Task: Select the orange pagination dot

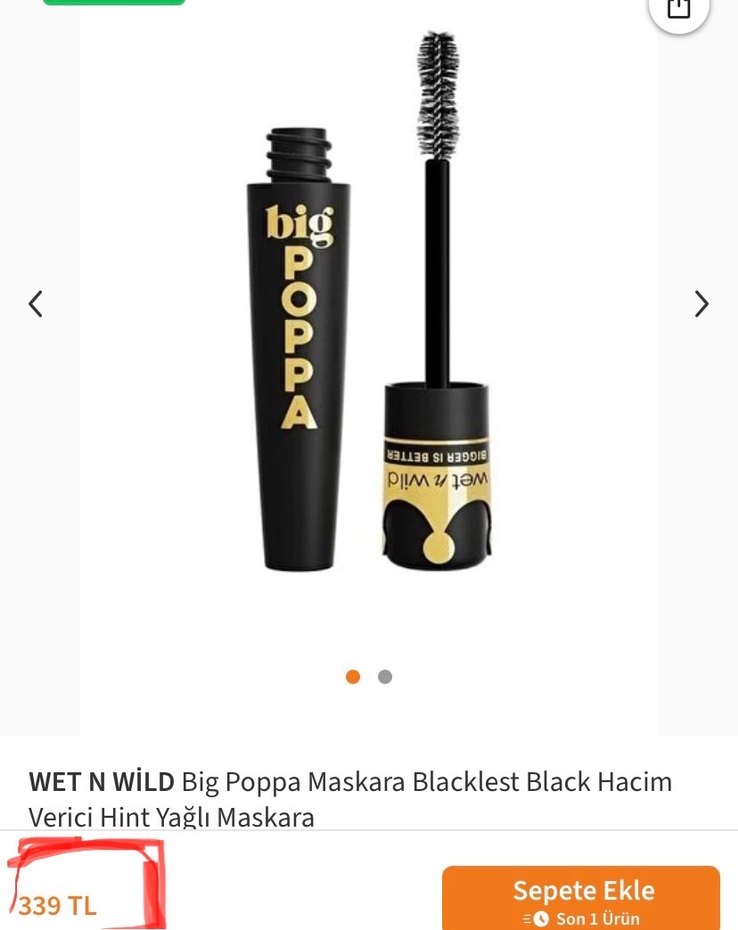Action: (354, 676)
